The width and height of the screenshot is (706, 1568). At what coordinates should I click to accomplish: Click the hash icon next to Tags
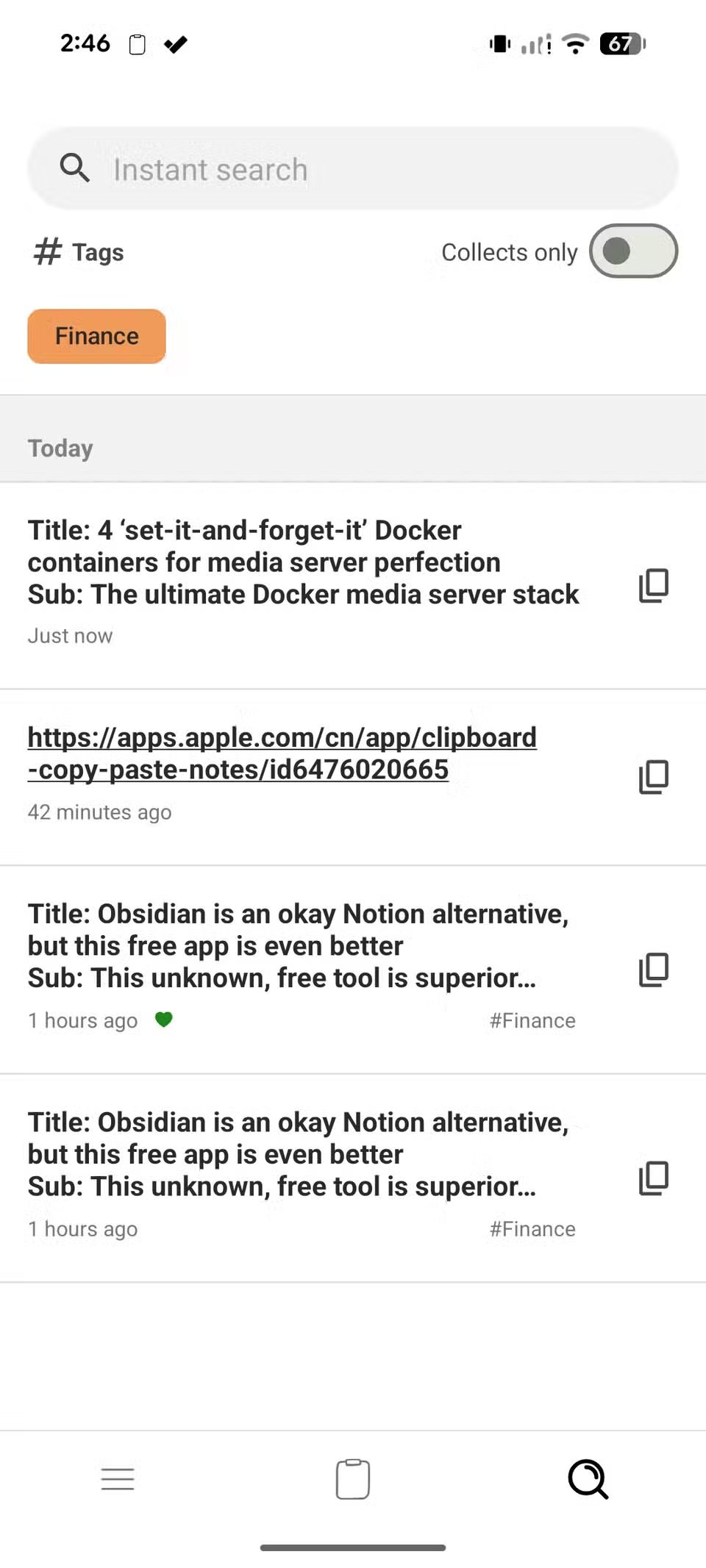pyautogui.click(x=46, y=251)
